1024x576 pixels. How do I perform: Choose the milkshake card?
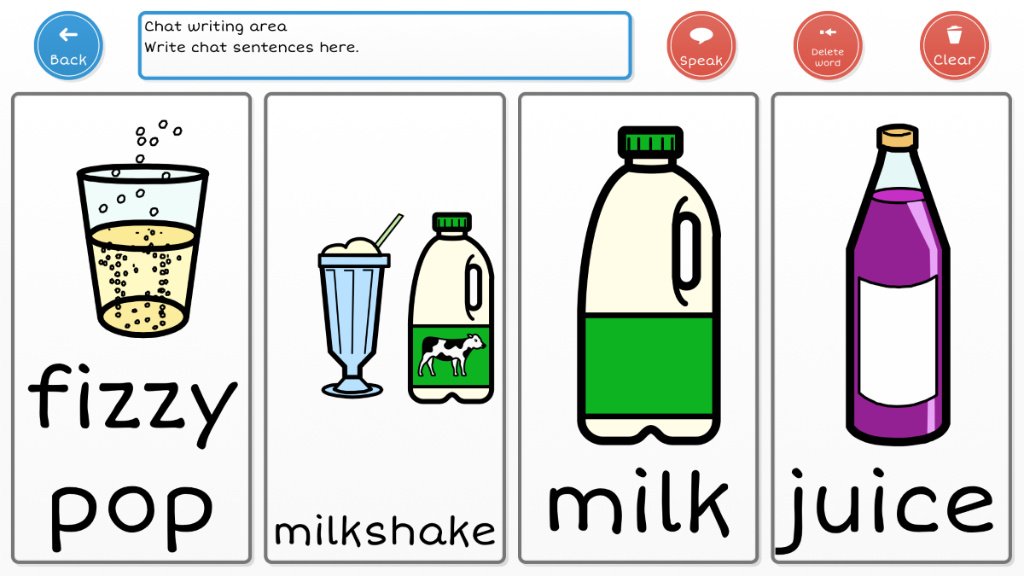pos(384,328)
